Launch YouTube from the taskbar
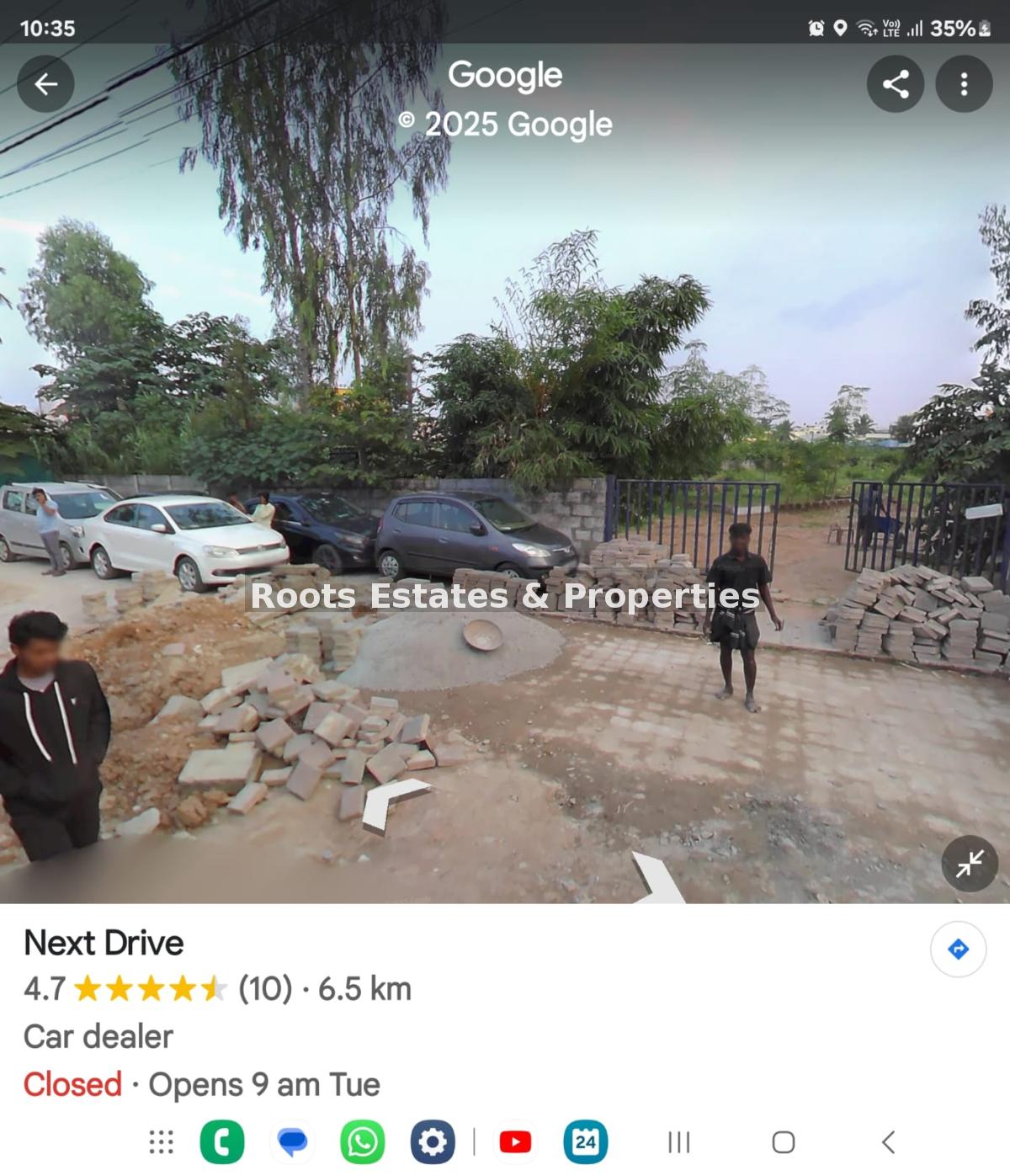Viewport: 1010px width, 1176px height. [x=515, y=1142]
